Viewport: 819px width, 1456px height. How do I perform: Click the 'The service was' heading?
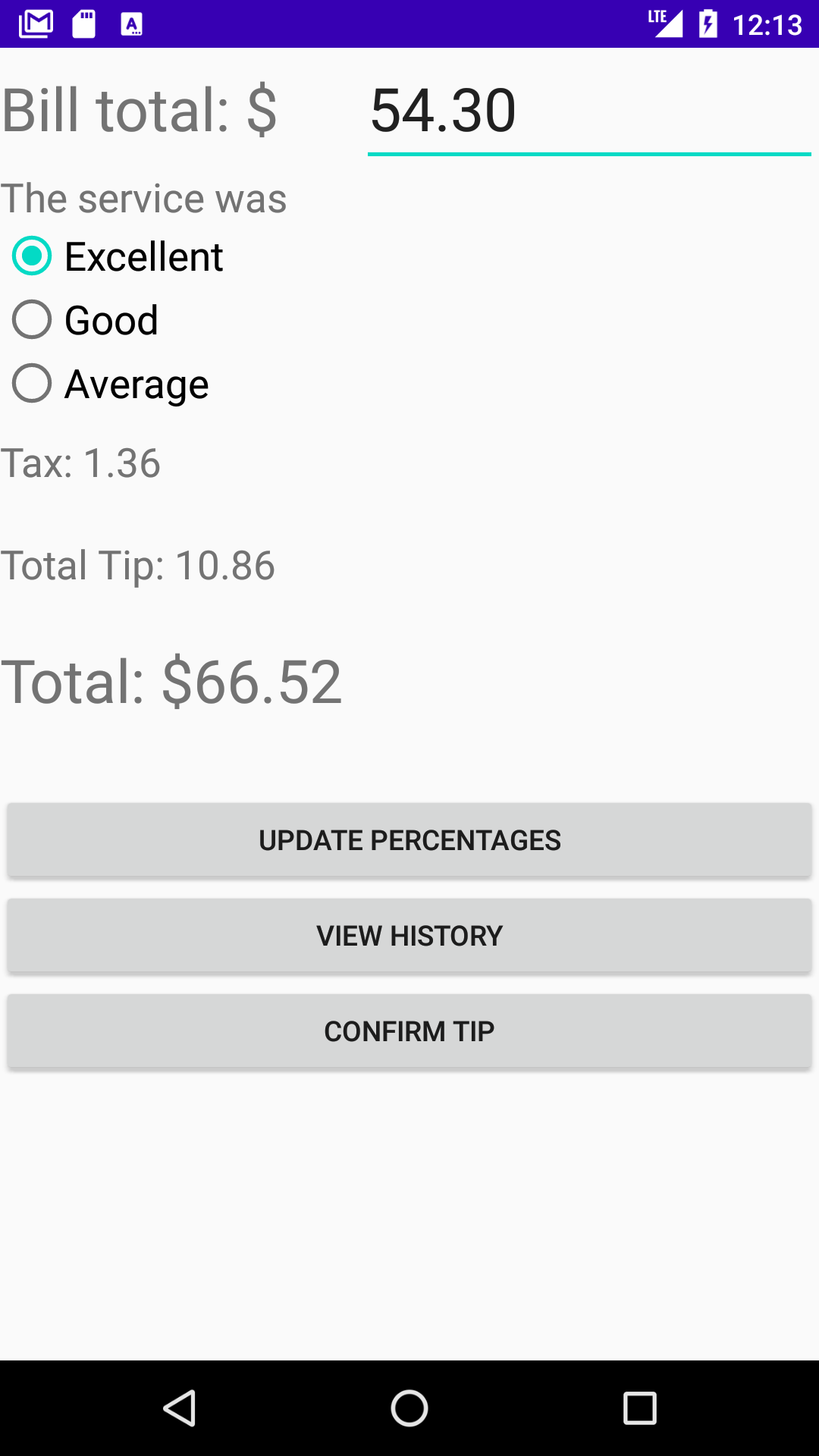pyautogui.click(x=144, y=197)
